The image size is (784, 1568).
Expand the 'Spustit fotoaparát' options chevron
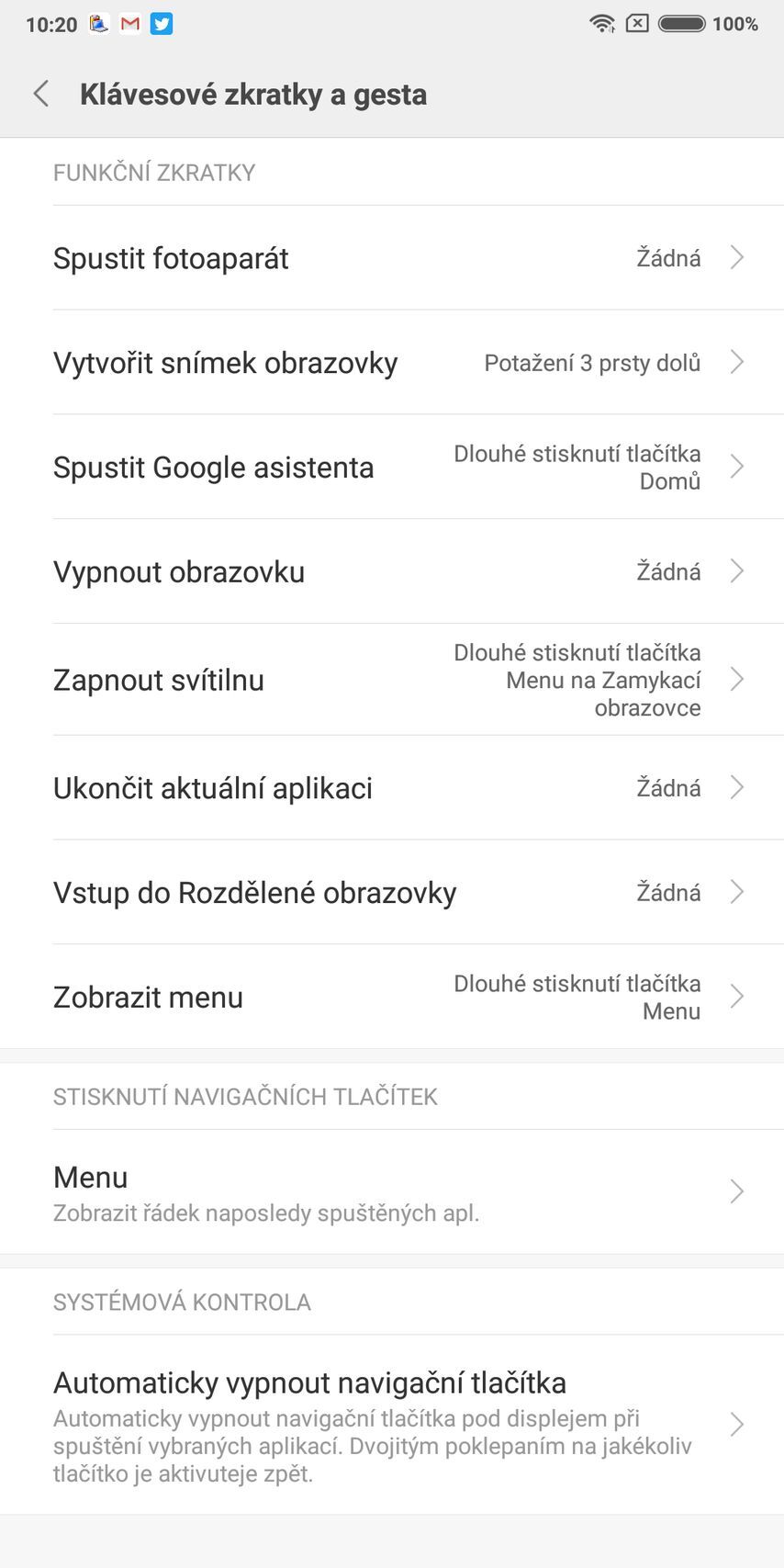click(x=737, y=258)
